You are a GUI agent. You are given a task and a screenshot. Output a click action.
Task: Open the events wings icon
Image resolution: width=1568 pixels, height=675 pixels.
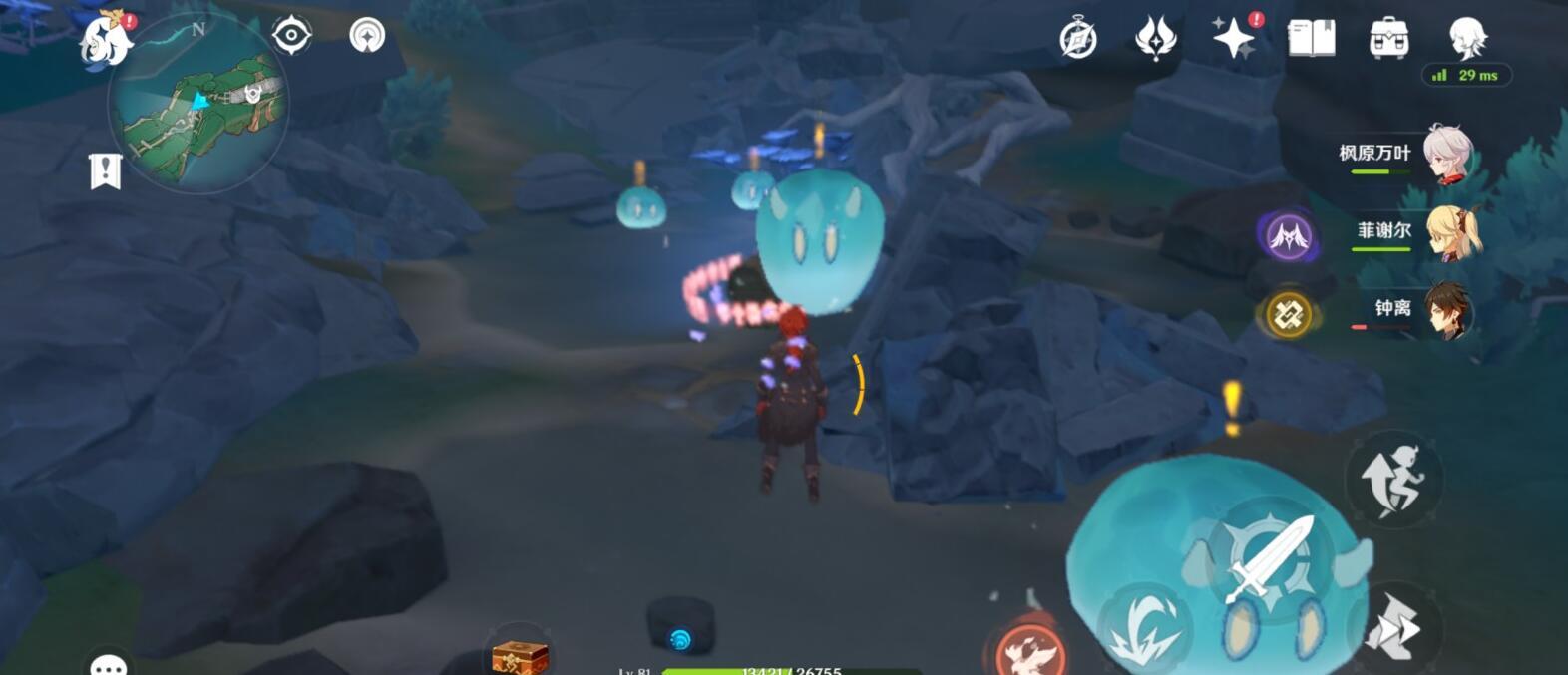coord(1156,39)
